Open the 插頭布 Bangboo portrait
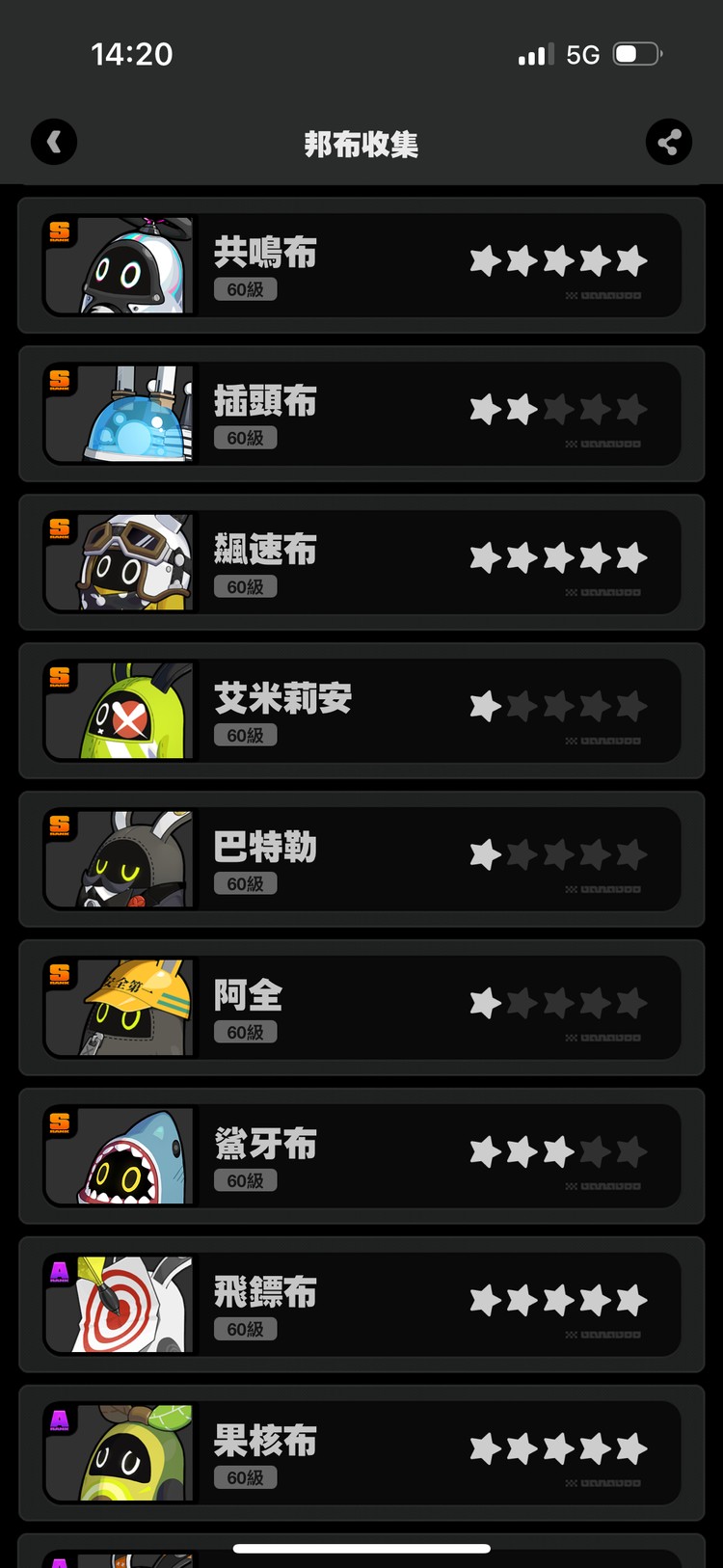Image resolution: width=723 pixels, height=1568 pixels. pos(118,412)
